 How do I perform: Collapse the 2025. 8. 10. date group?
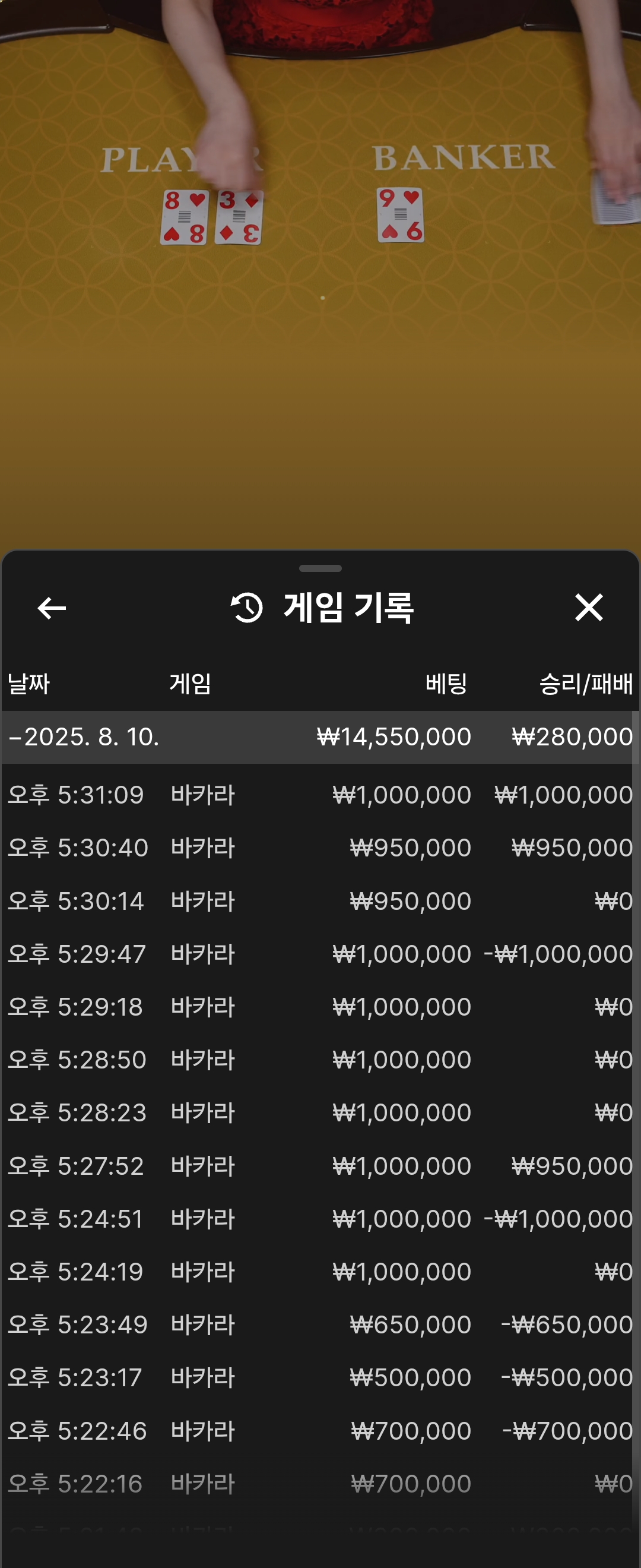click(x=84, y=736)
